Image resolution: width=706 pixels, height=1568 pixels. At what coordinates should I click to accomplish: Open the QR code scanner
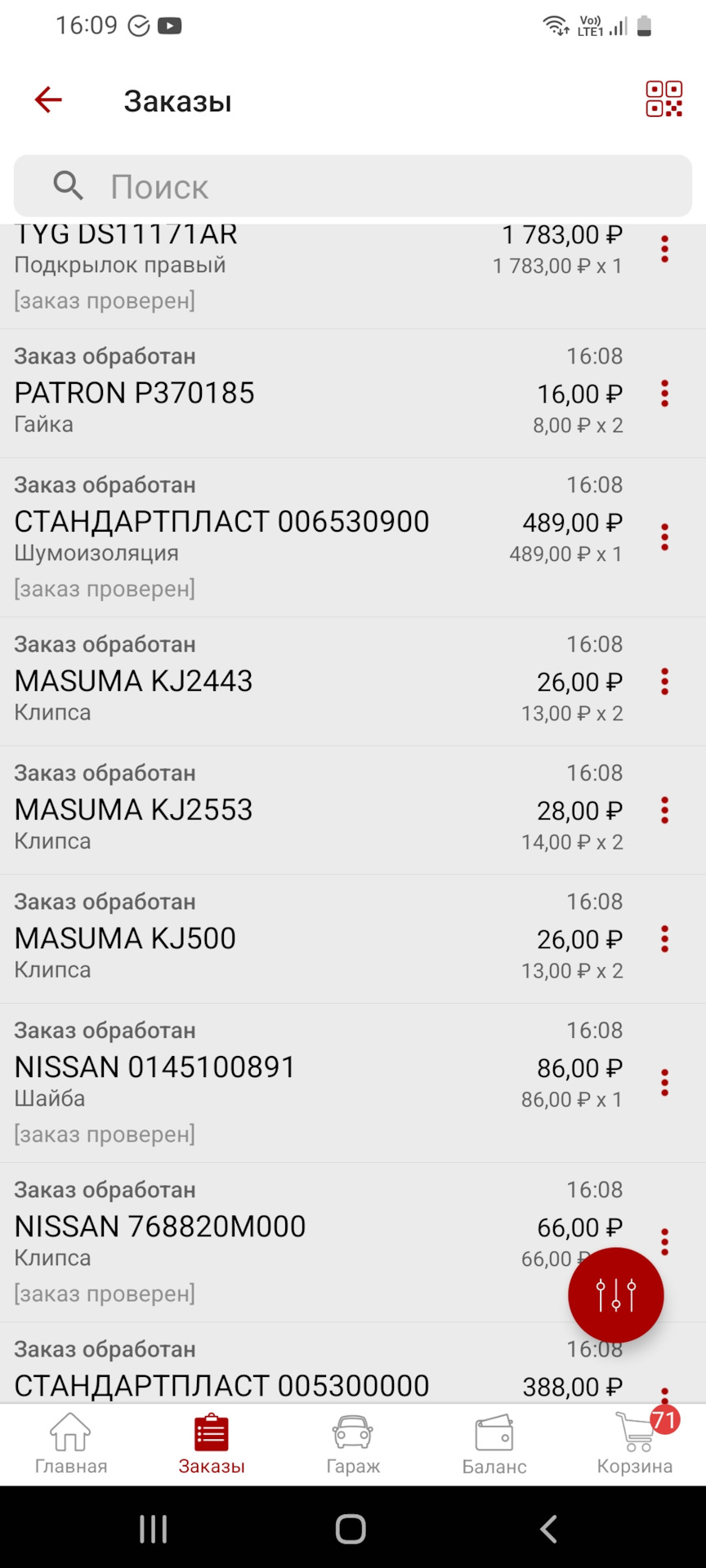coord(664,98)
